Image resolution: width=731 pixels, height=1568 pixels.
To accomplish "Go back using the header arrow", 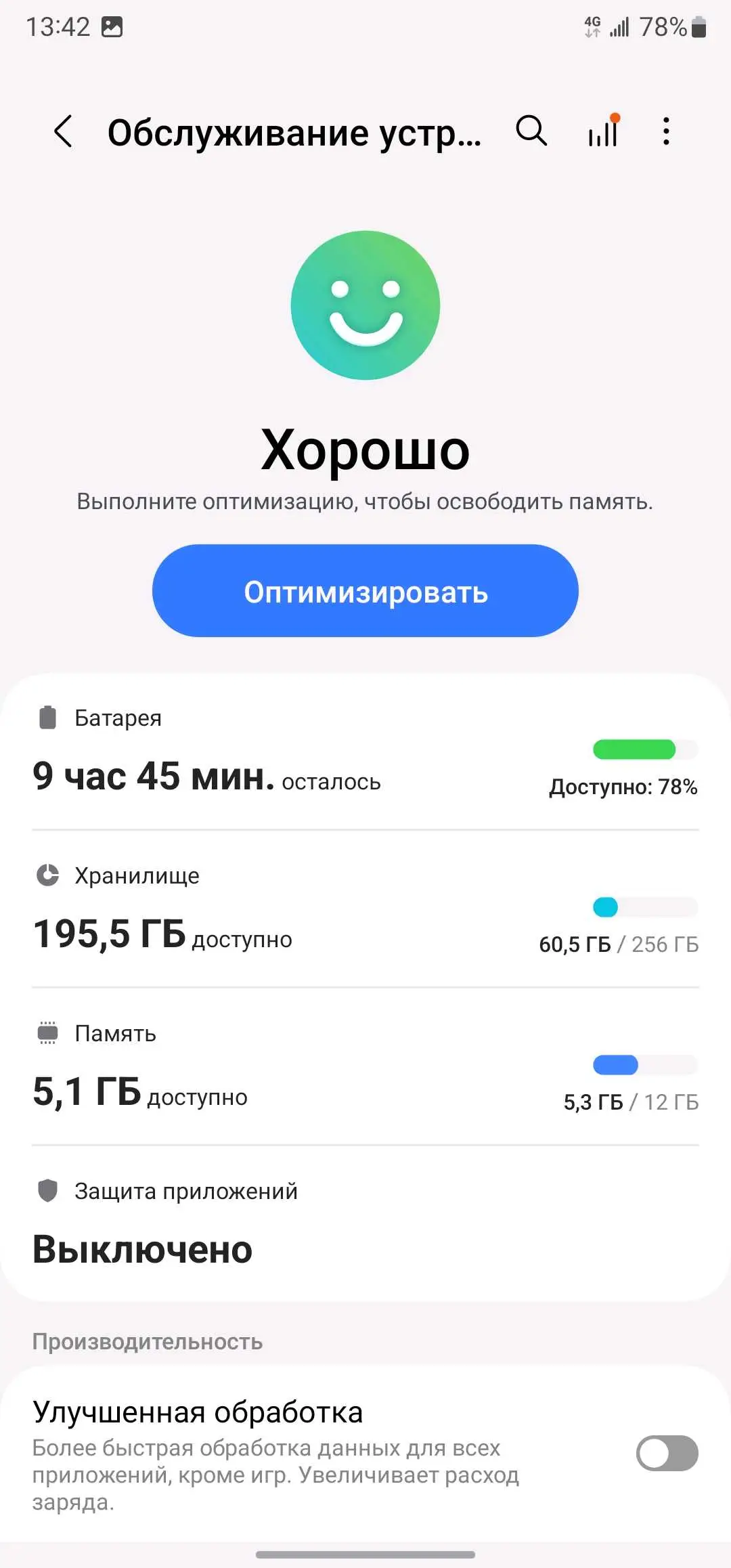I will pyautogui.click(x=63, y=131).
